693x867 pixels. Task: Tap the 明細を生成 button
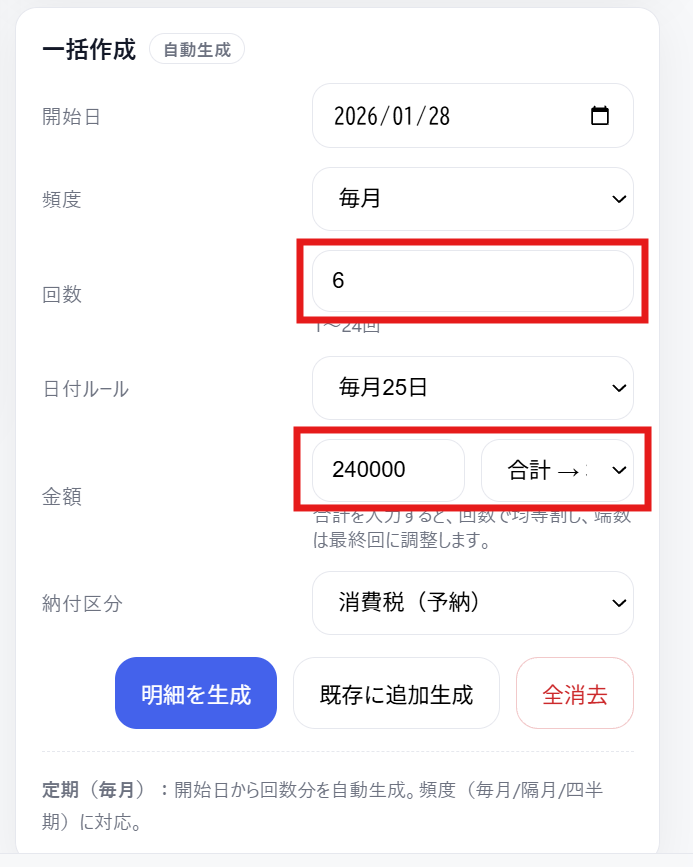(196, 694)
